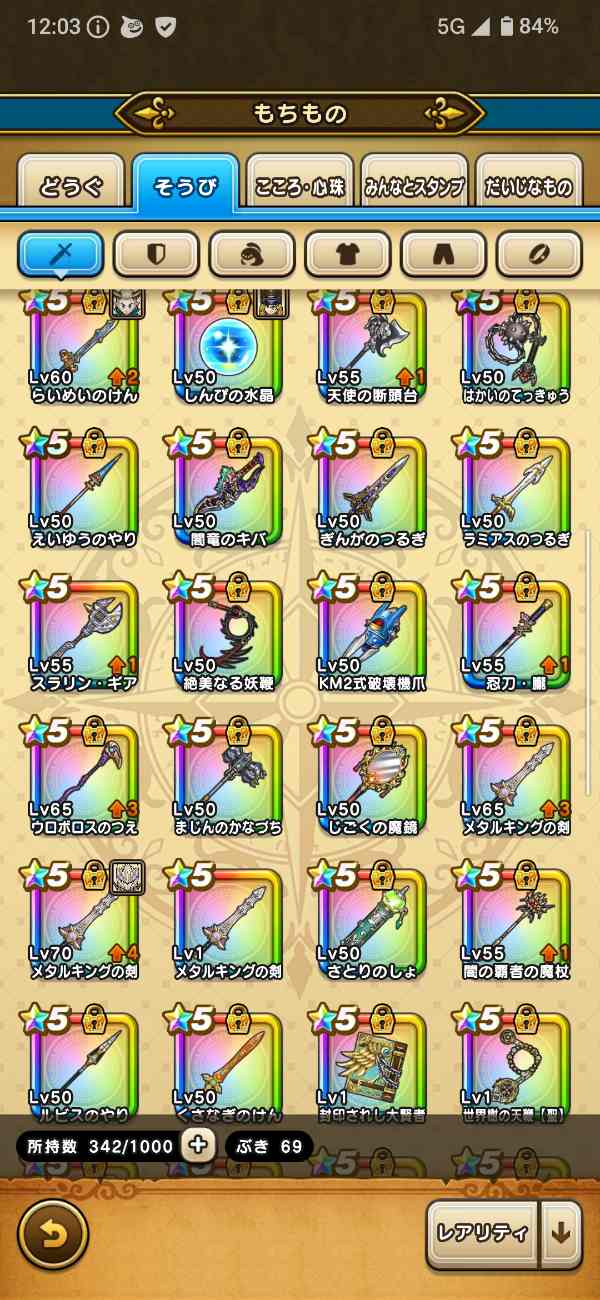This screenshot has width=600, height=1300.
Task: Open さとりのしょ weapon
Action: 372,920
